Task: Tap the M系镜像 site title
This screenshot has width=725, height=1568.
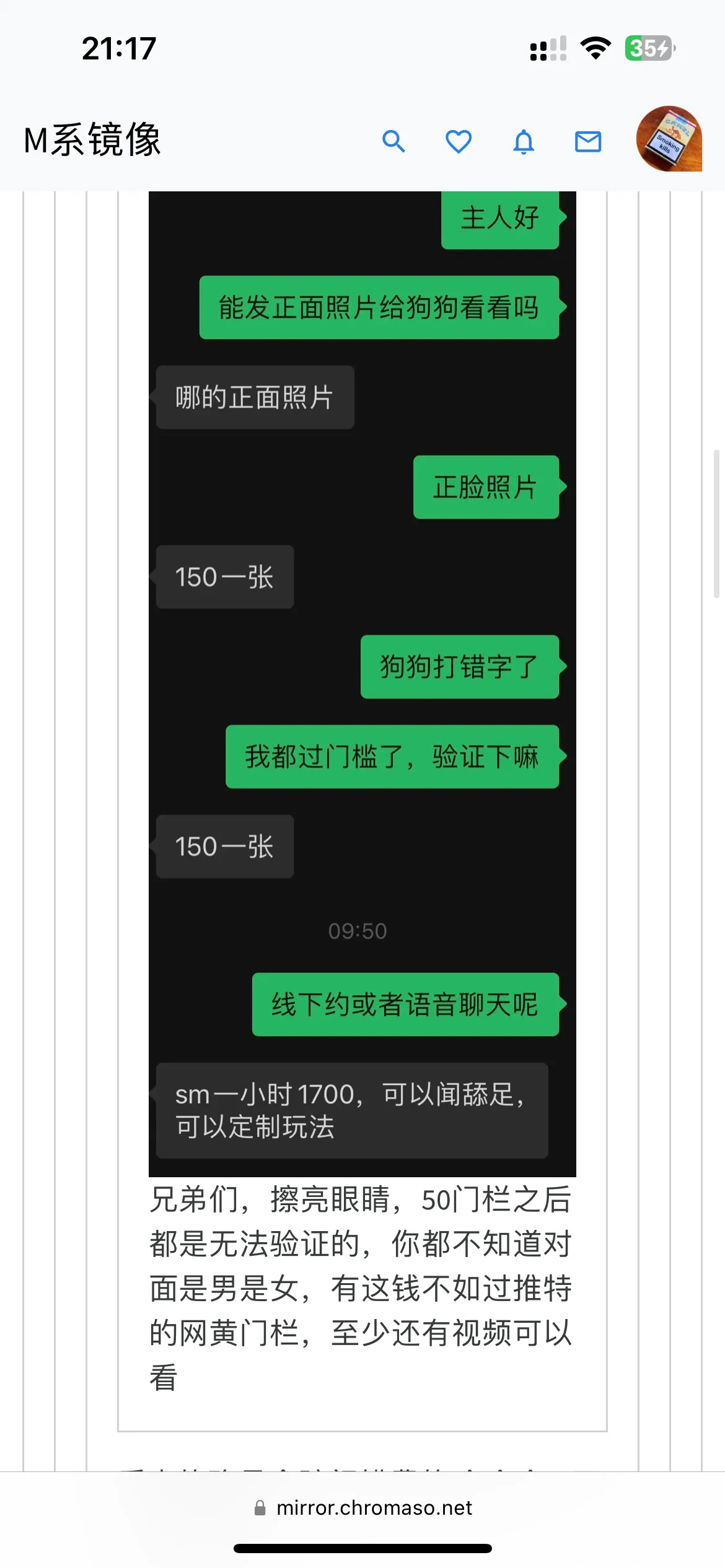Action: (92, 140)
